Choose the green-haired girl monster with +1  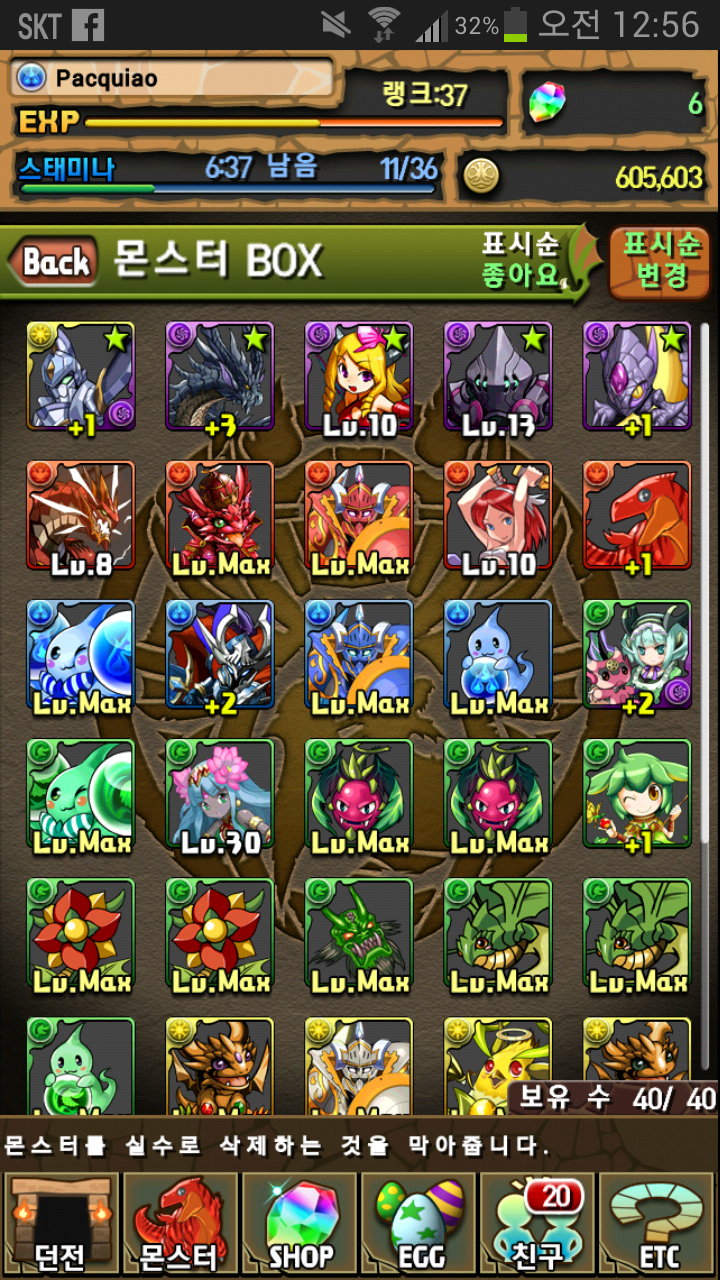click(x=637, y=794)
